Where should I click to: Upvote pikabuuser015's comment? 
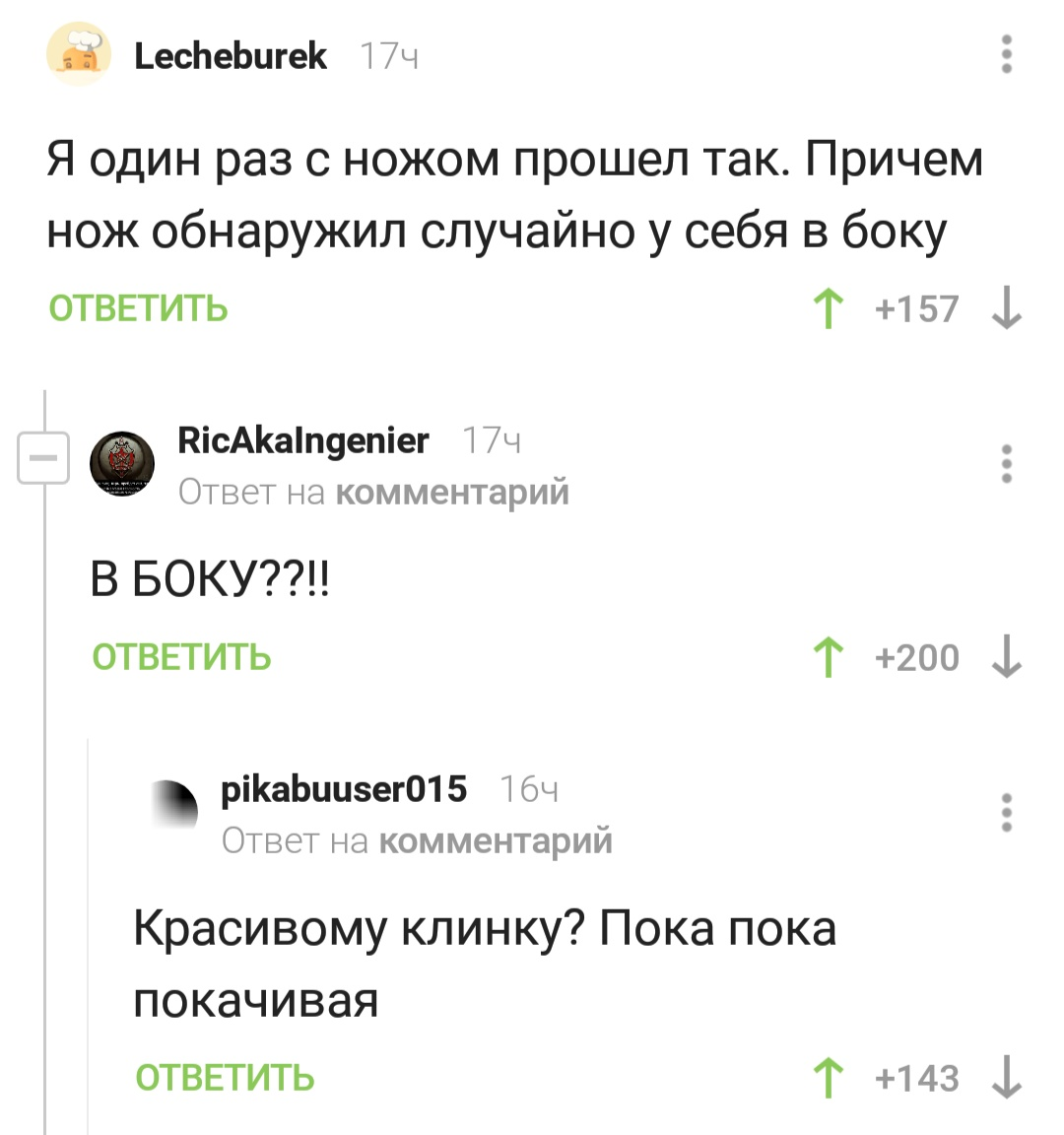tap(829, 1078)
